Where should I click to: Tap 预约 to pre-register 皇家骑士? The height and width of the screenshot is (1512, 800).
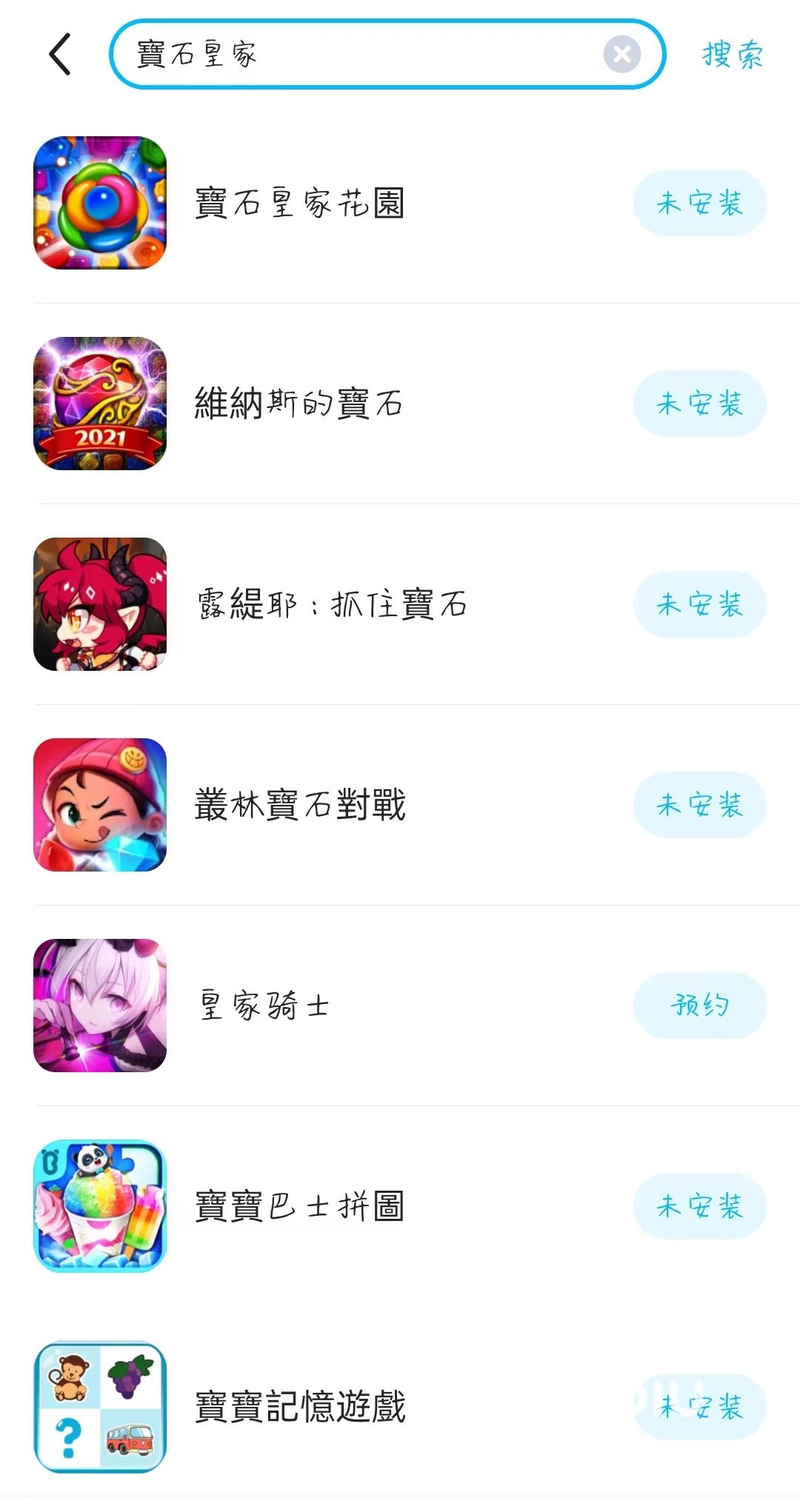(x=699, y=1006)
